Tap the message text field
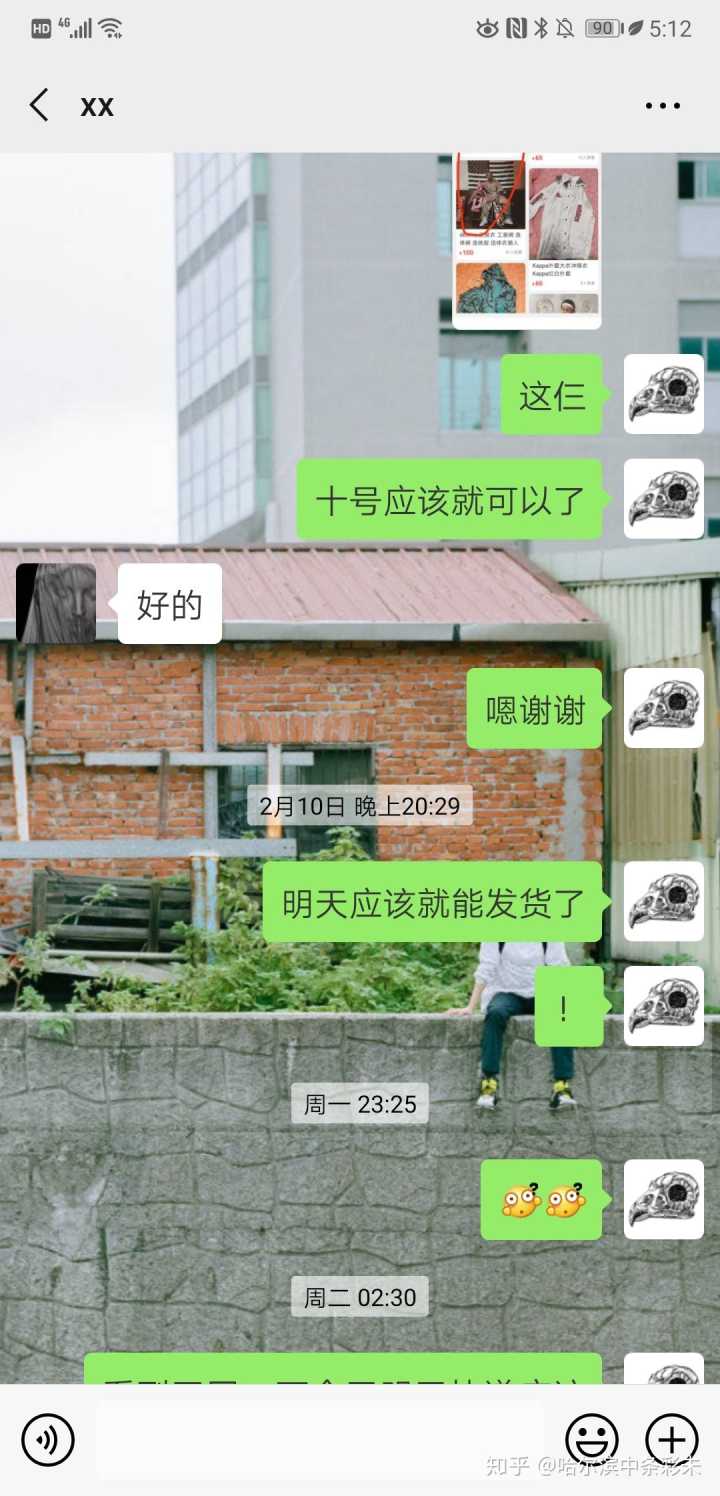 coord(320,1440)
